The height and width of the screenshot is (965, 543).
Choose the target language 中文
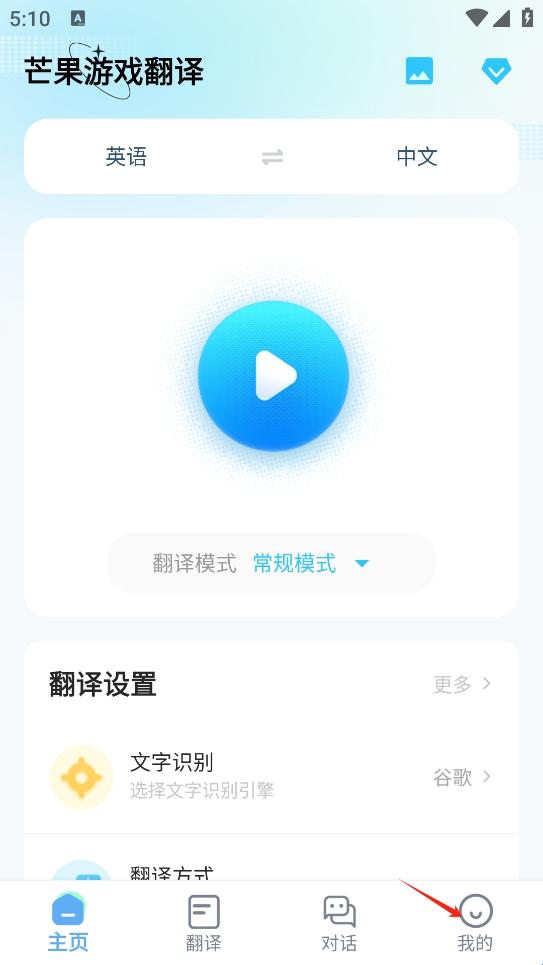pyautogui.click(x=417, y=157)
